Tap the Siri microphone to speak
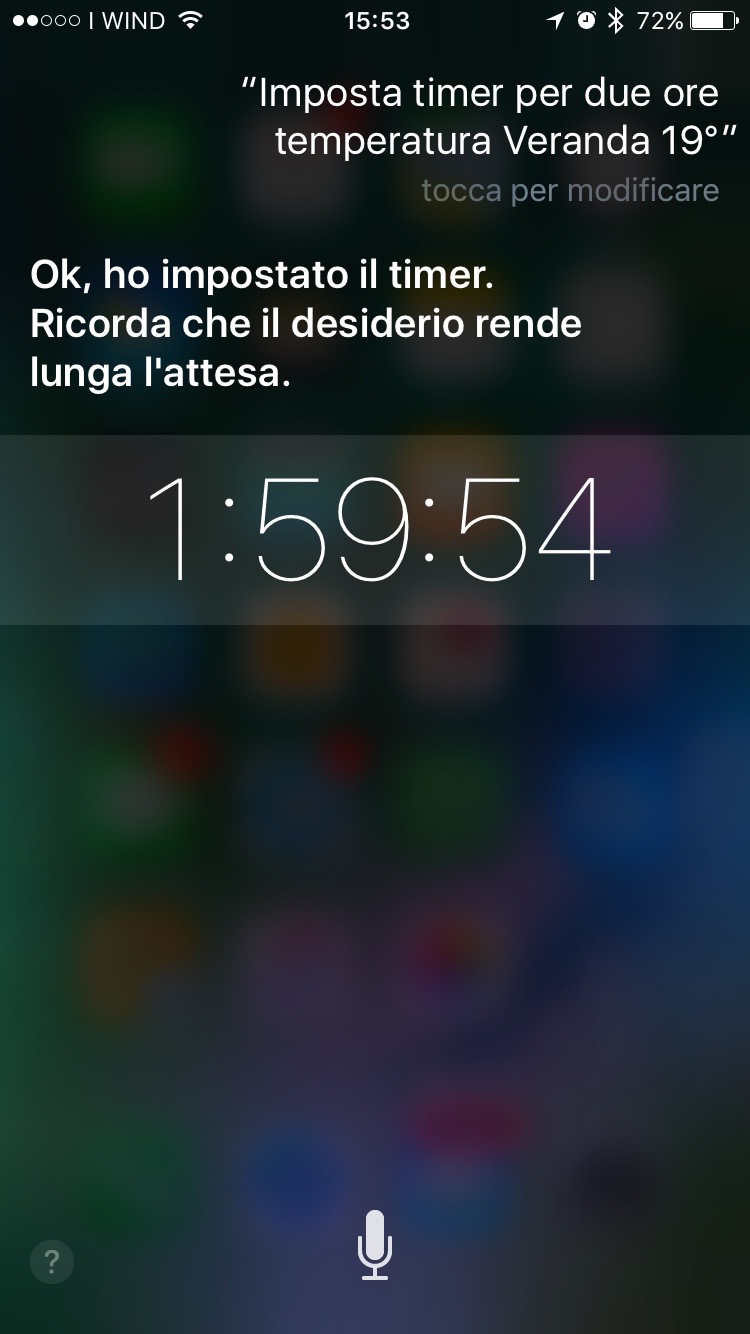Image resolution: width=750 pixels, height=1334 pixels. click(375, 1244)
